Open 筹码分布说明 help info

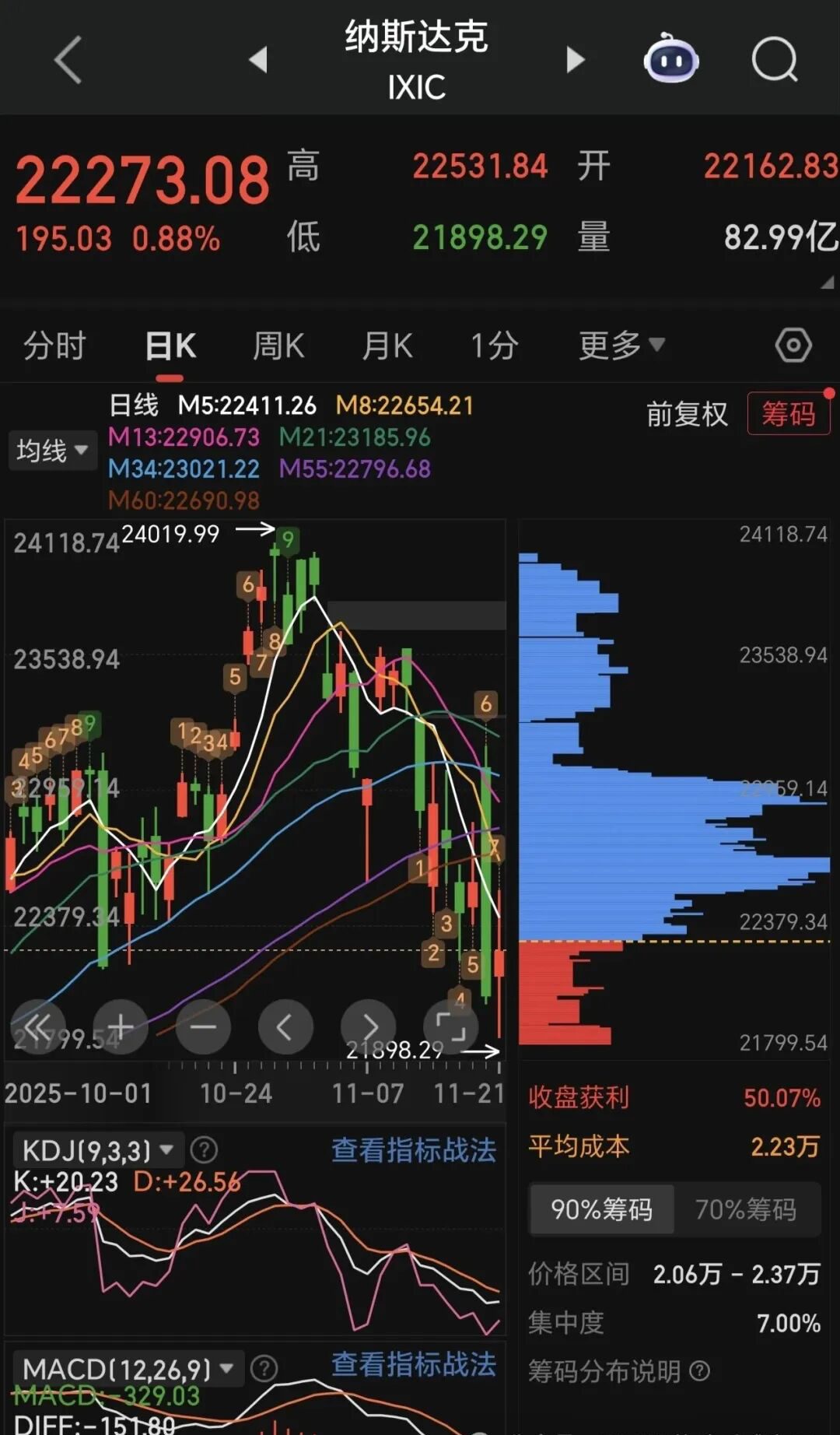click(x=619, y=1371)
